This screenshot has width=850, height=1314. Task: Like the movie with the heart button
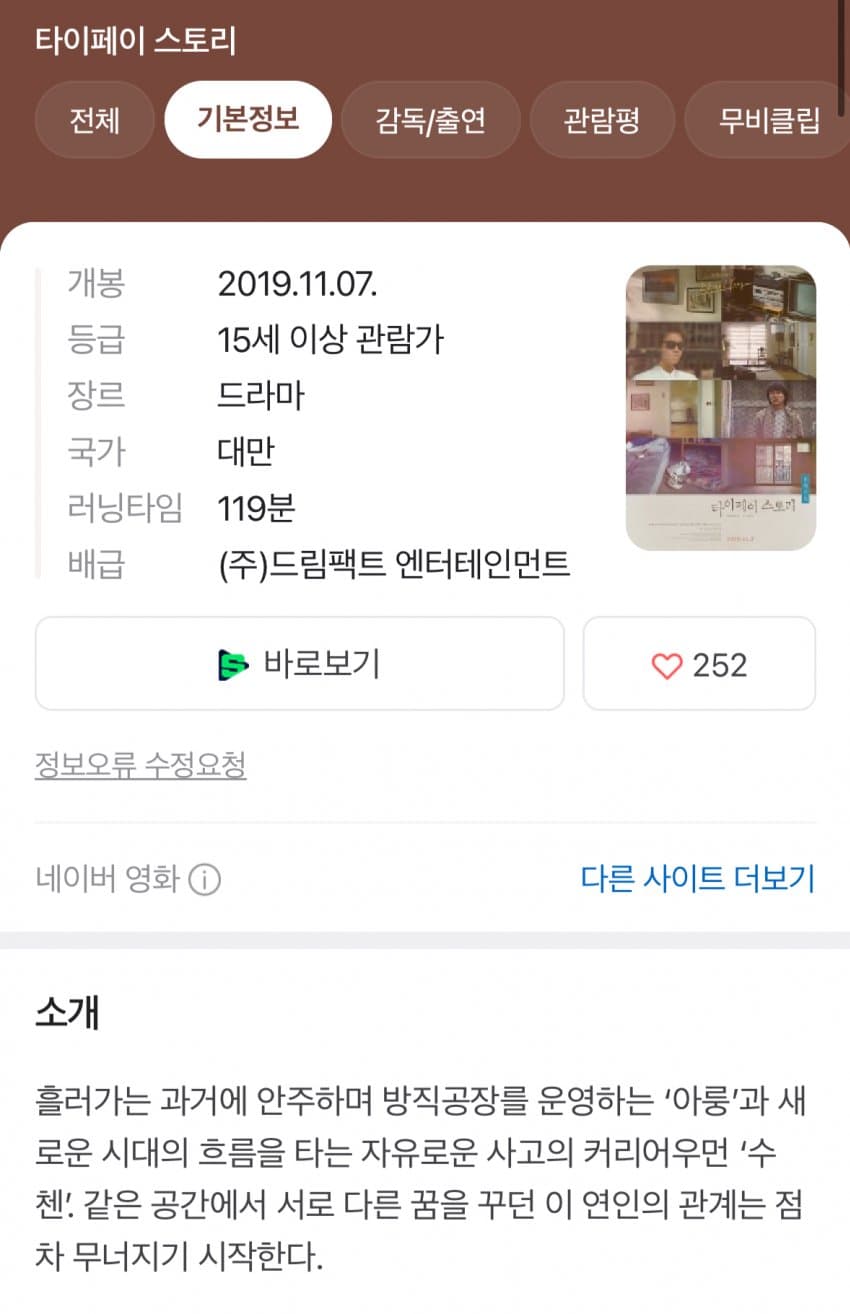(x=699, y=665)
